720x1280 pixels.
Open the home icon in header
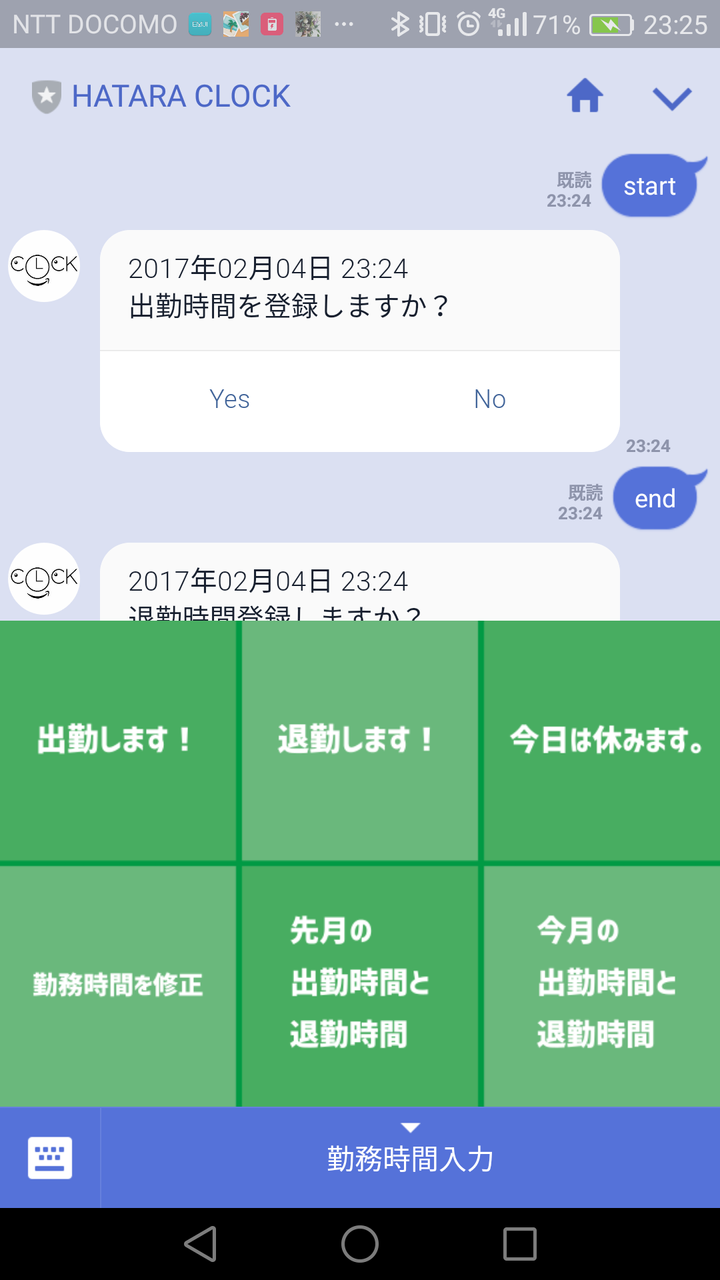[x=585, y=97]
